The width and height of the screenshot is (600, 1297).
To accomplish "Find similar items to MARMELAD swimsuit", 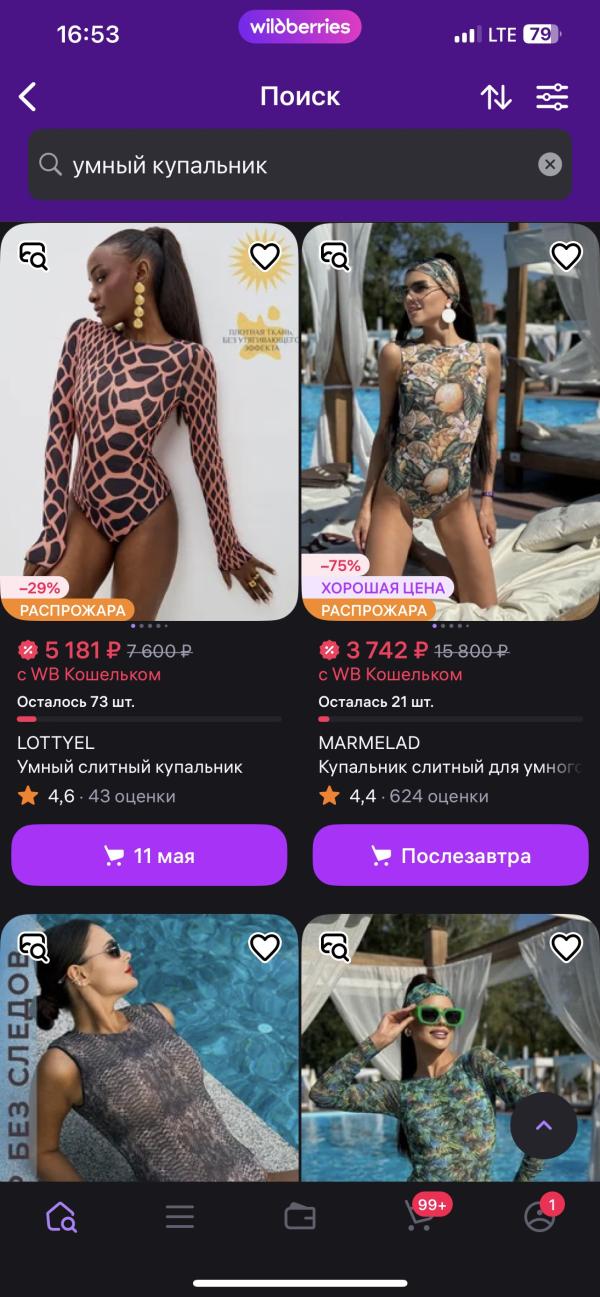I will click(x=335, y=257).
